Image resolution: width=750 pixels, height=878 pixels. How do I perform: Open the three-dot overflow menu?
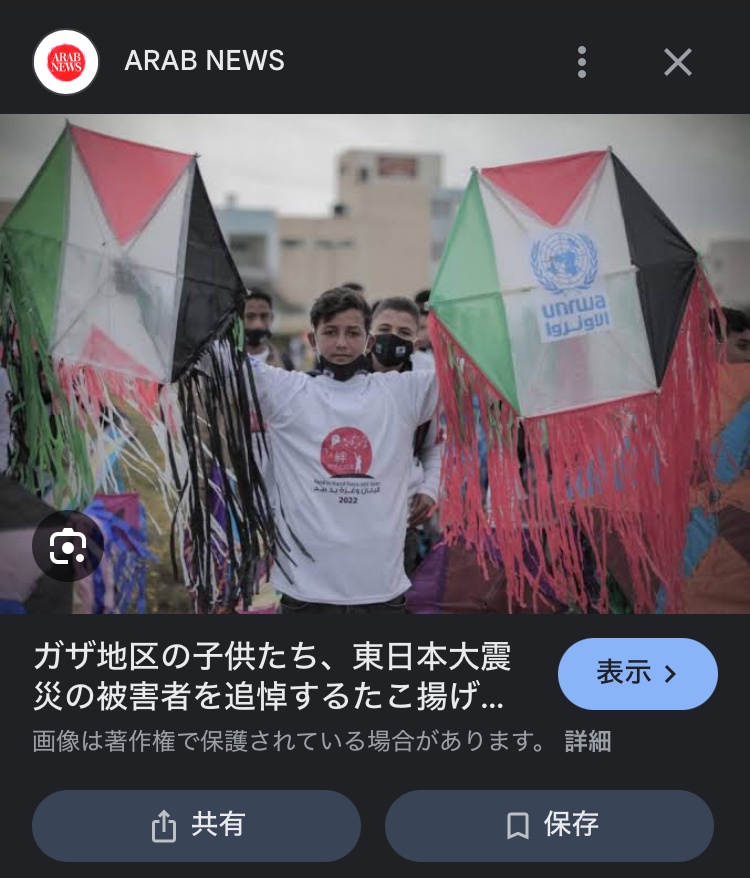coord(581,62)
